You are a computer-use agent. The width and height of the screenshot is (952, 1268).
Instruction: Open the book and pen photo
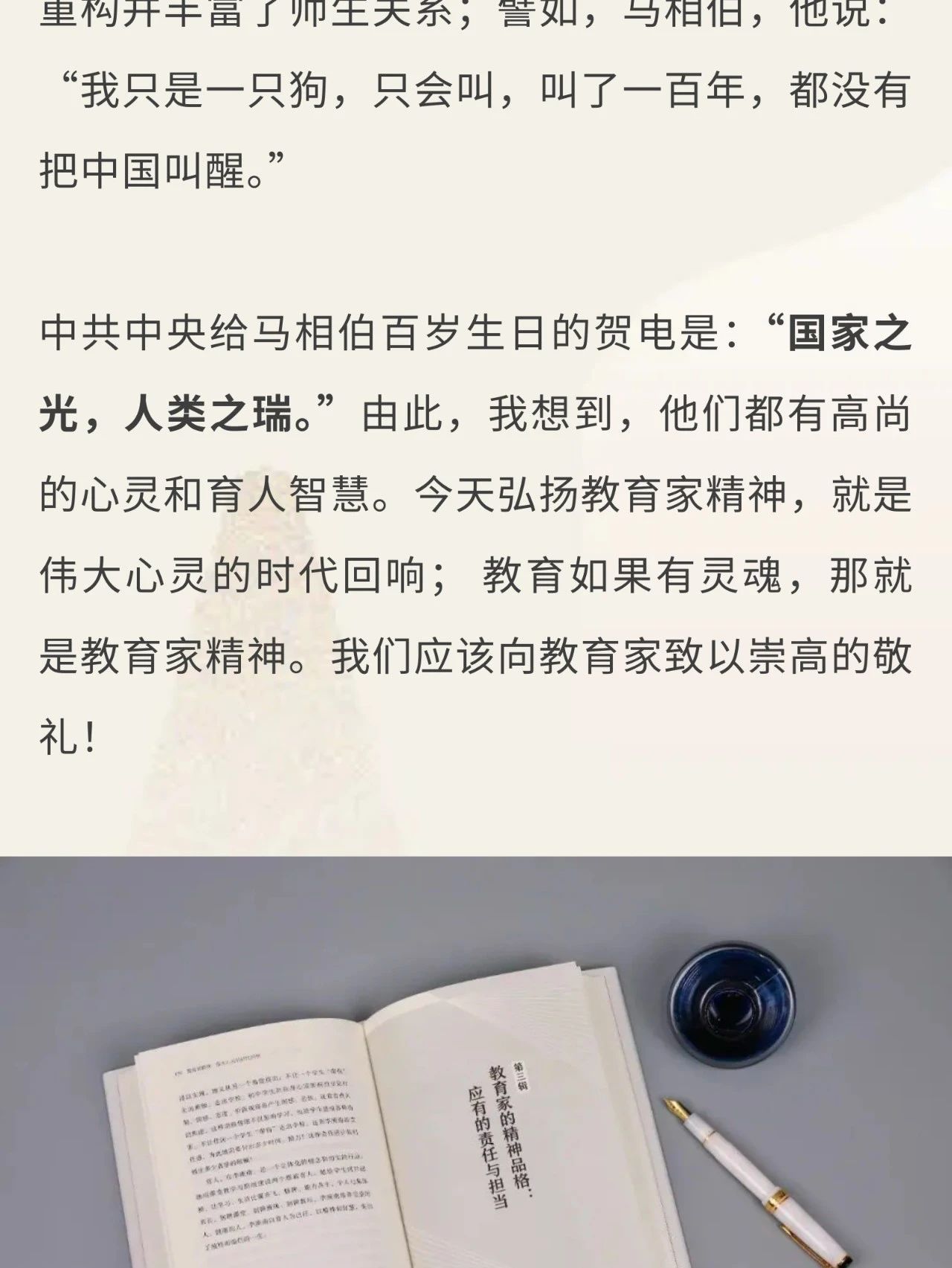pyautogui.click(x=476, y=1063)
